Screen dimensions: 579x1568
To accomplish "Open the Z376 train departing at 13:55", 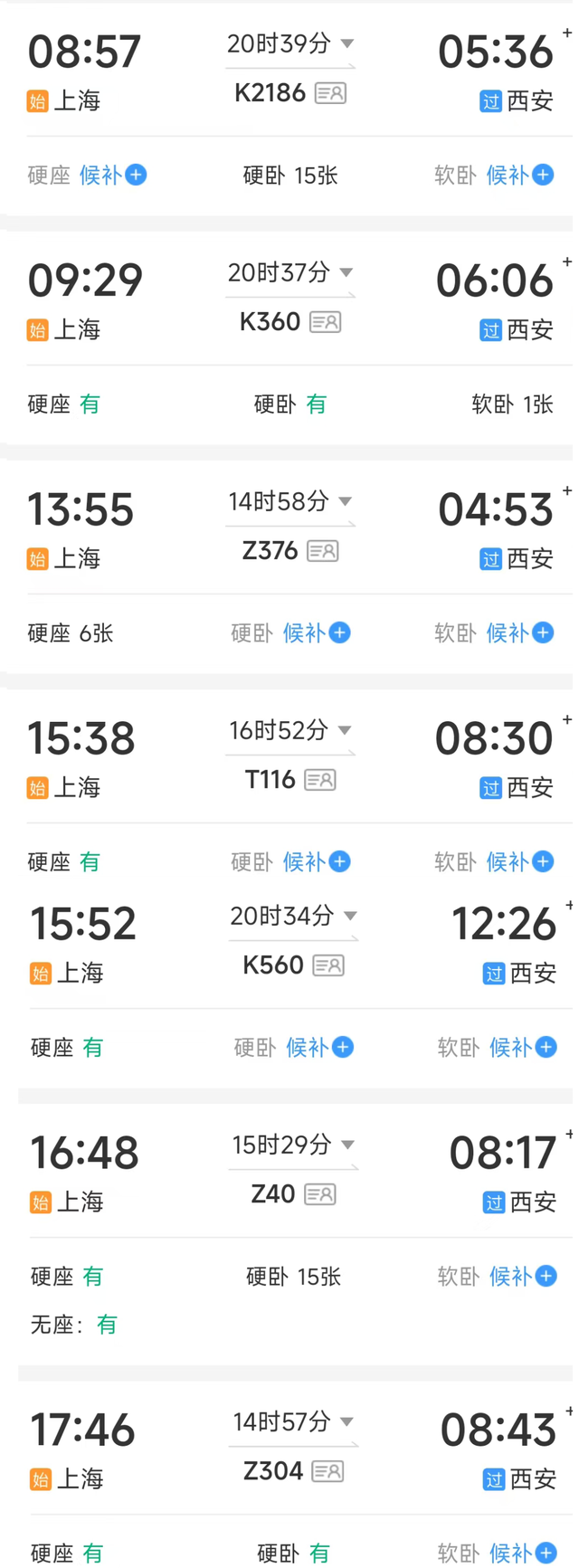I will click(x=270, y=551).
